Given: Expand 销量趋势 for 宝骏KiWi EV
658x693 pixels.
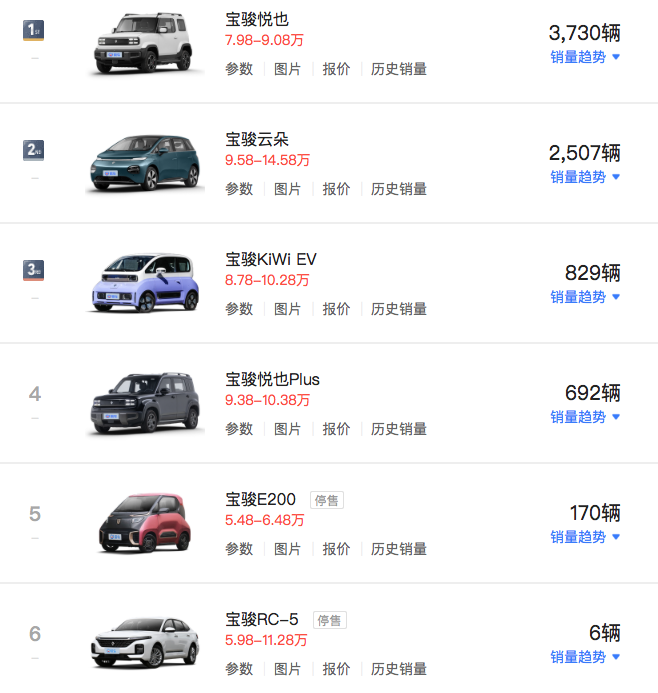Looking at the screenshot, I should (x=585, y=297).
